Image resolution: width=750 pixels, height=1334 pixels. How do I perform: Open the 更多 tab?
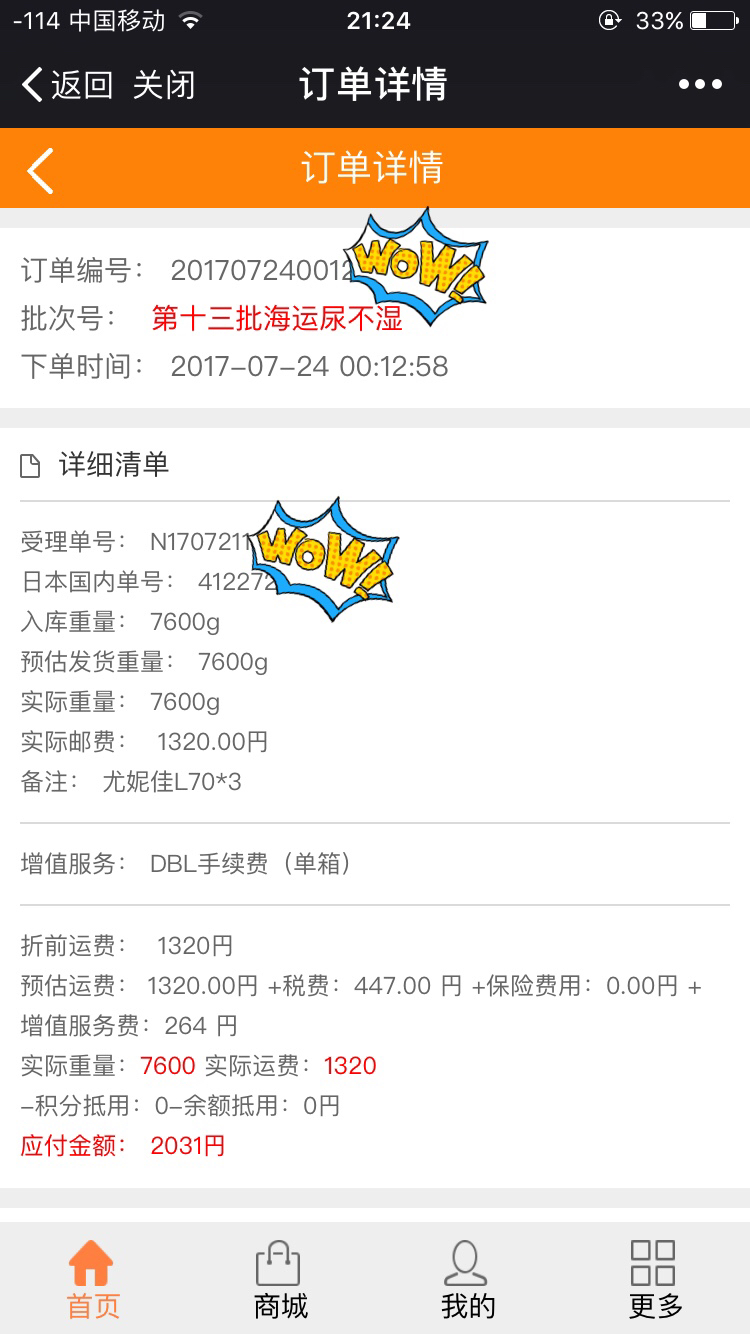point(655,1279)
